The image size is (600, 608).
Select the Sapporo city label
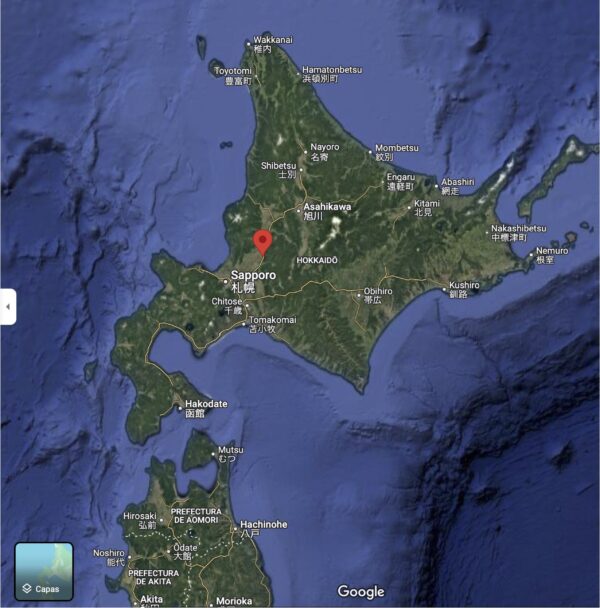coord(253,275)
